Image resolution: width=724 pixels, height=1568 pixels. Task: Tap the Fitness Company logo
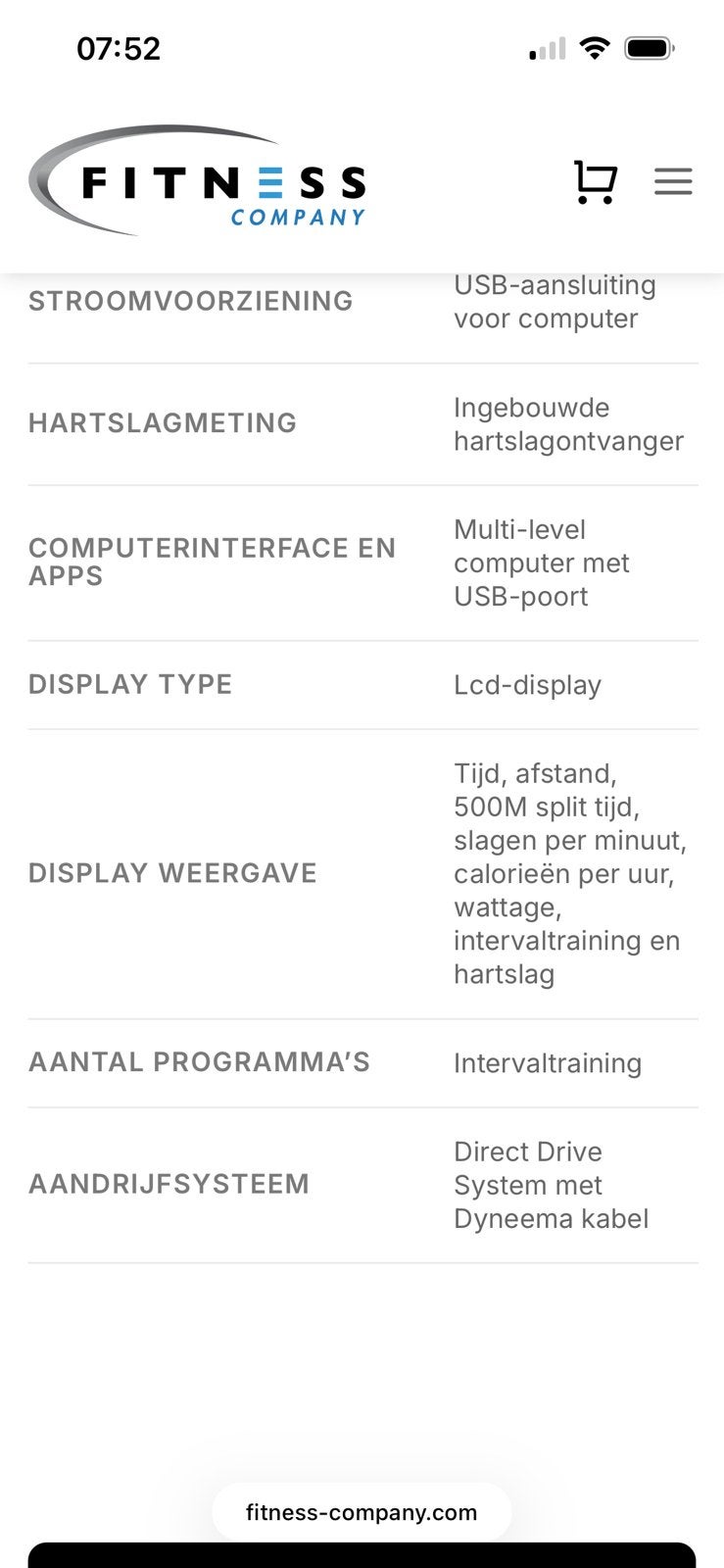(x=198, y=180)
